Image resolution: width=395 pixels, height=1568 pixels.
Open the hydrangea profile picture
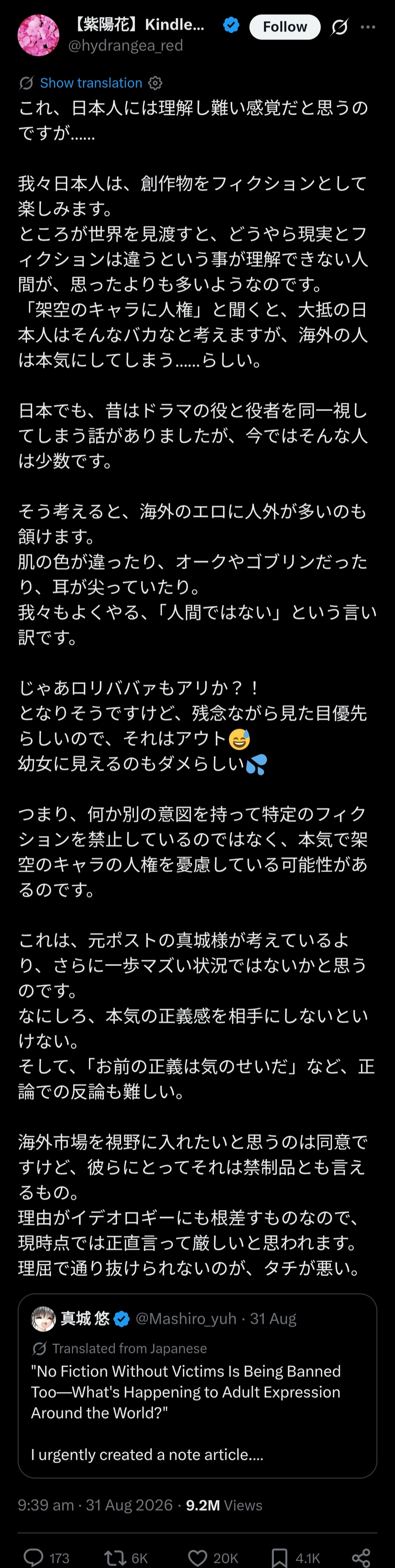[x=38, y=35]
